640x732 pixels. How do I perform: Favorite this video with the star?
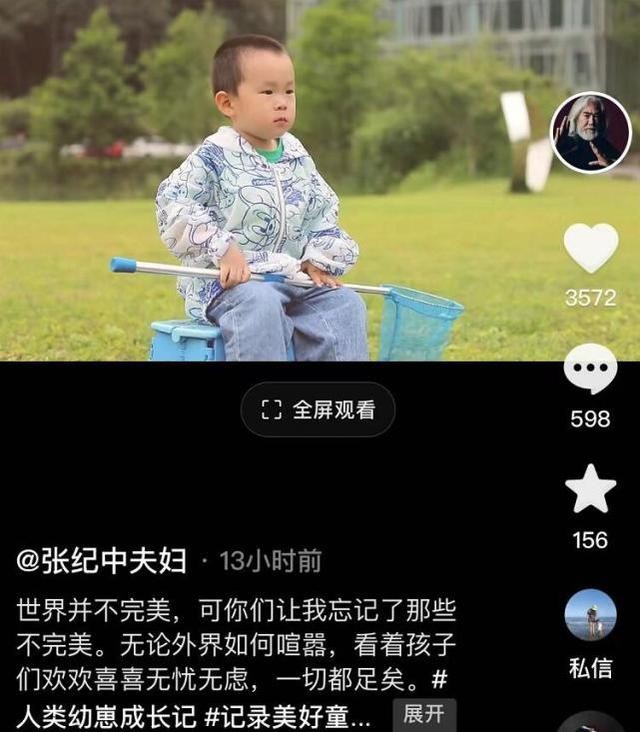[590, 489]
